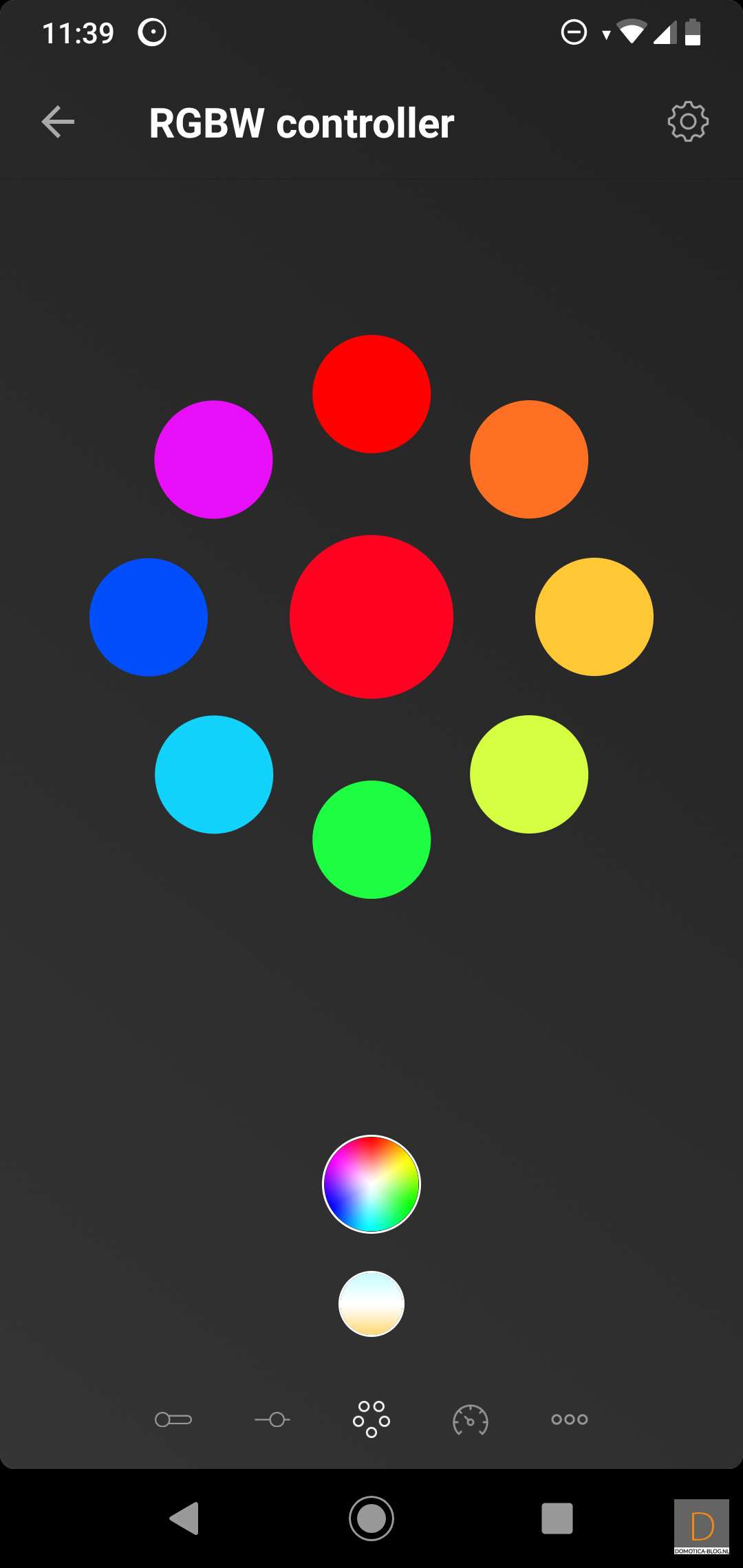Pick the yellow-amber color swatch
This screenshot has height=1568, width=743.
[x=594, y=617]
